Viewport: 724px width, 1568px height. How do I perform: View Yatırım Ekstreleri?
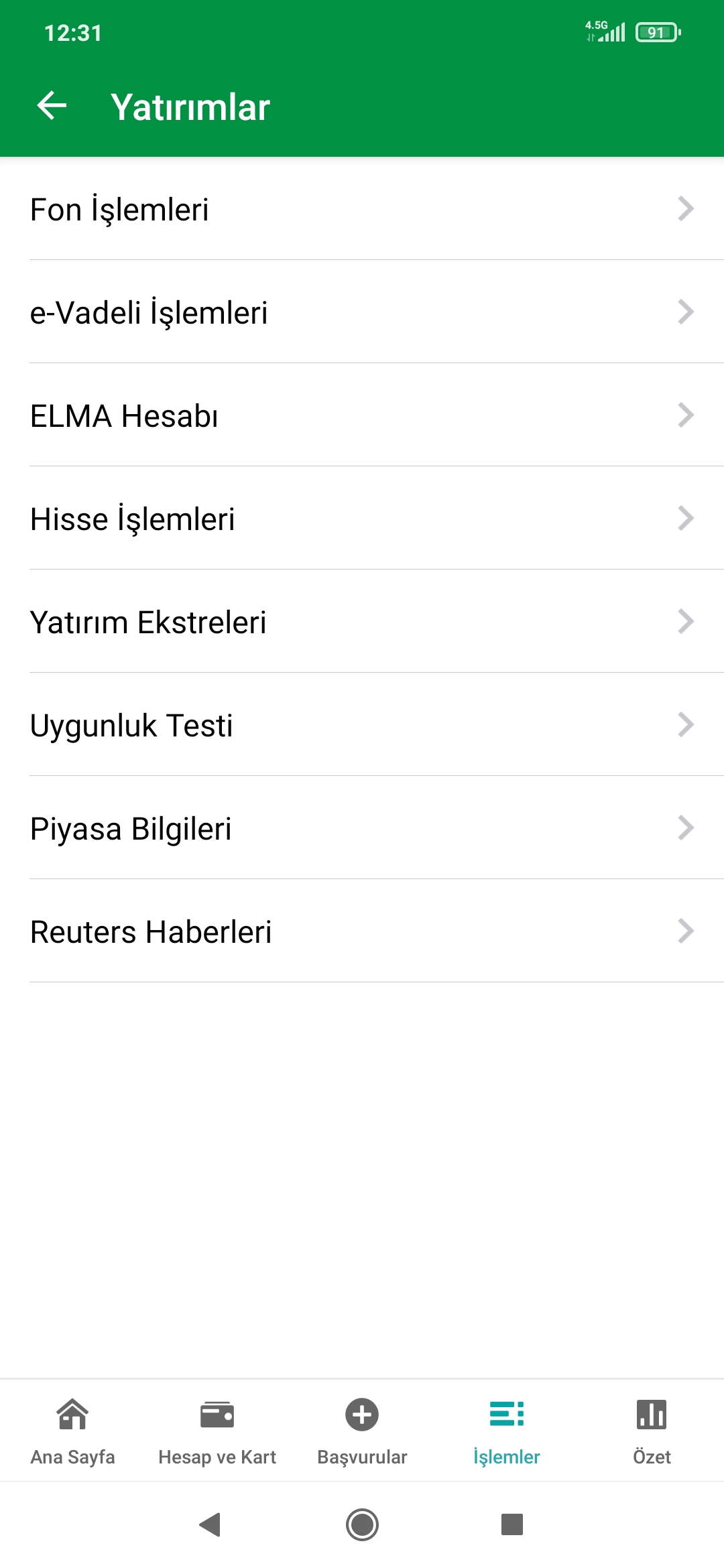(362, 621)
